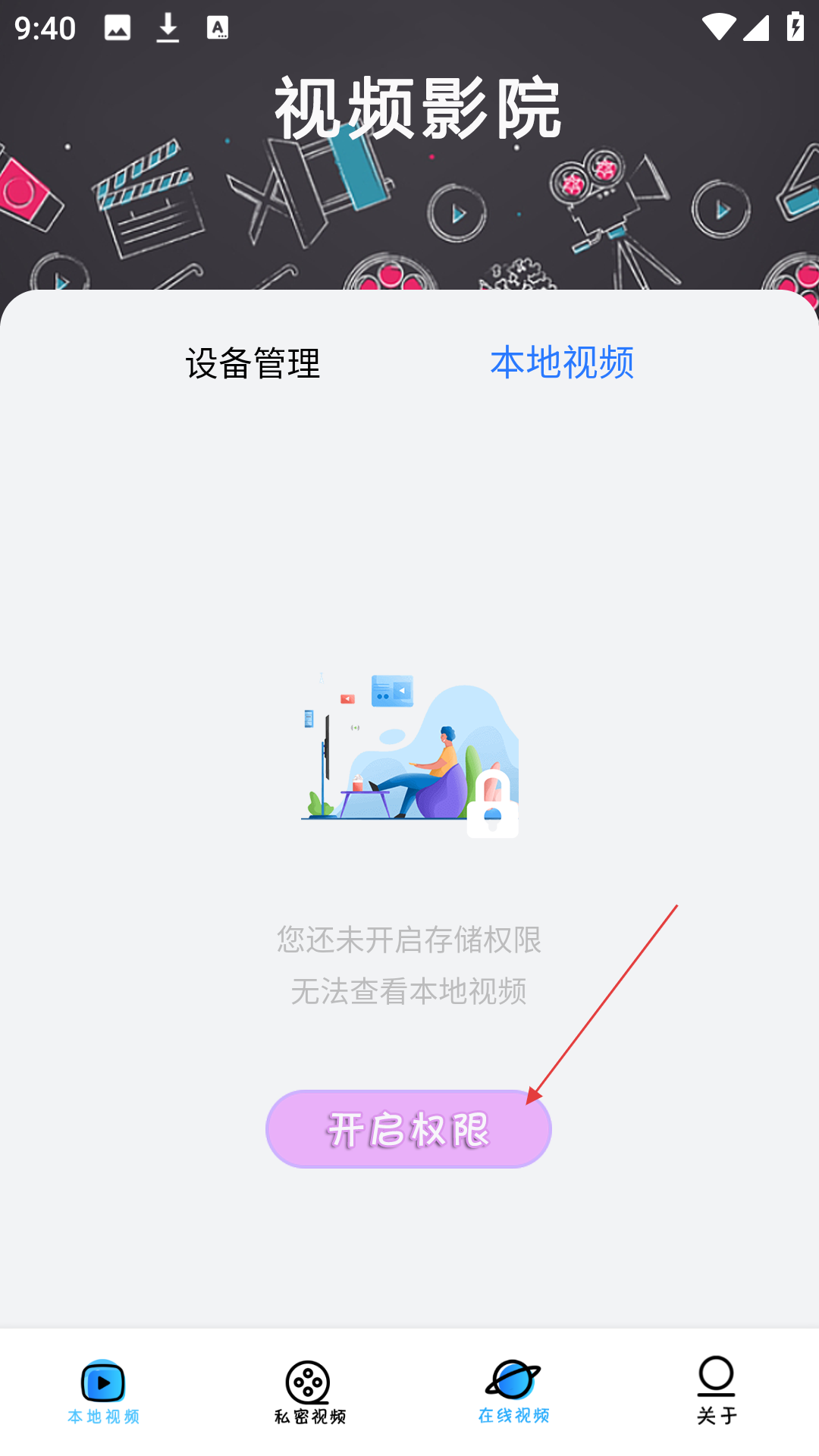
Task: Open 本地视频 in bottom navigation
Action: pyautogui.click(x=103, y=1392)
